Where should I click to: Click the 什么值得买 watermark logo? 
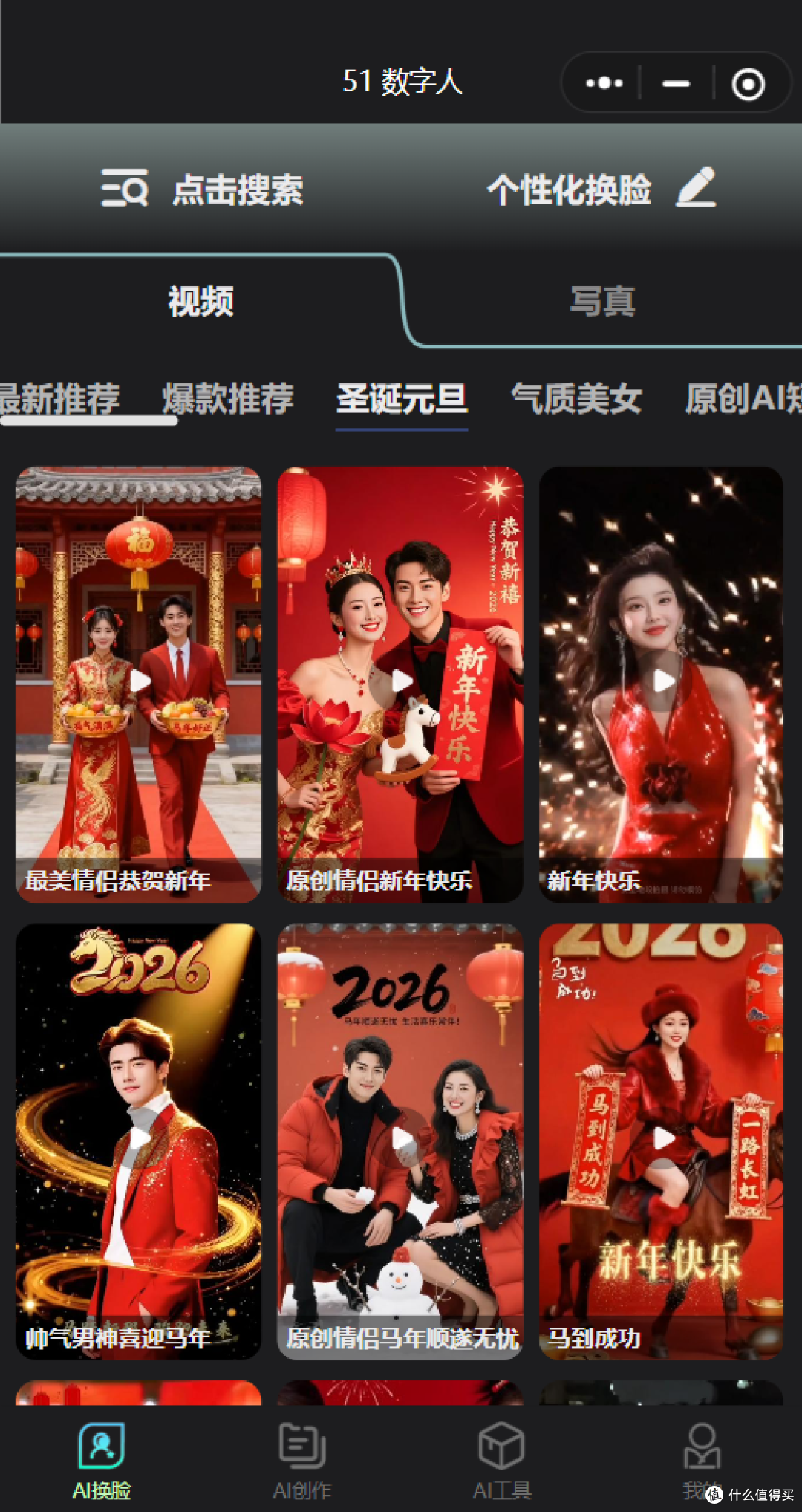(714, 1493)
